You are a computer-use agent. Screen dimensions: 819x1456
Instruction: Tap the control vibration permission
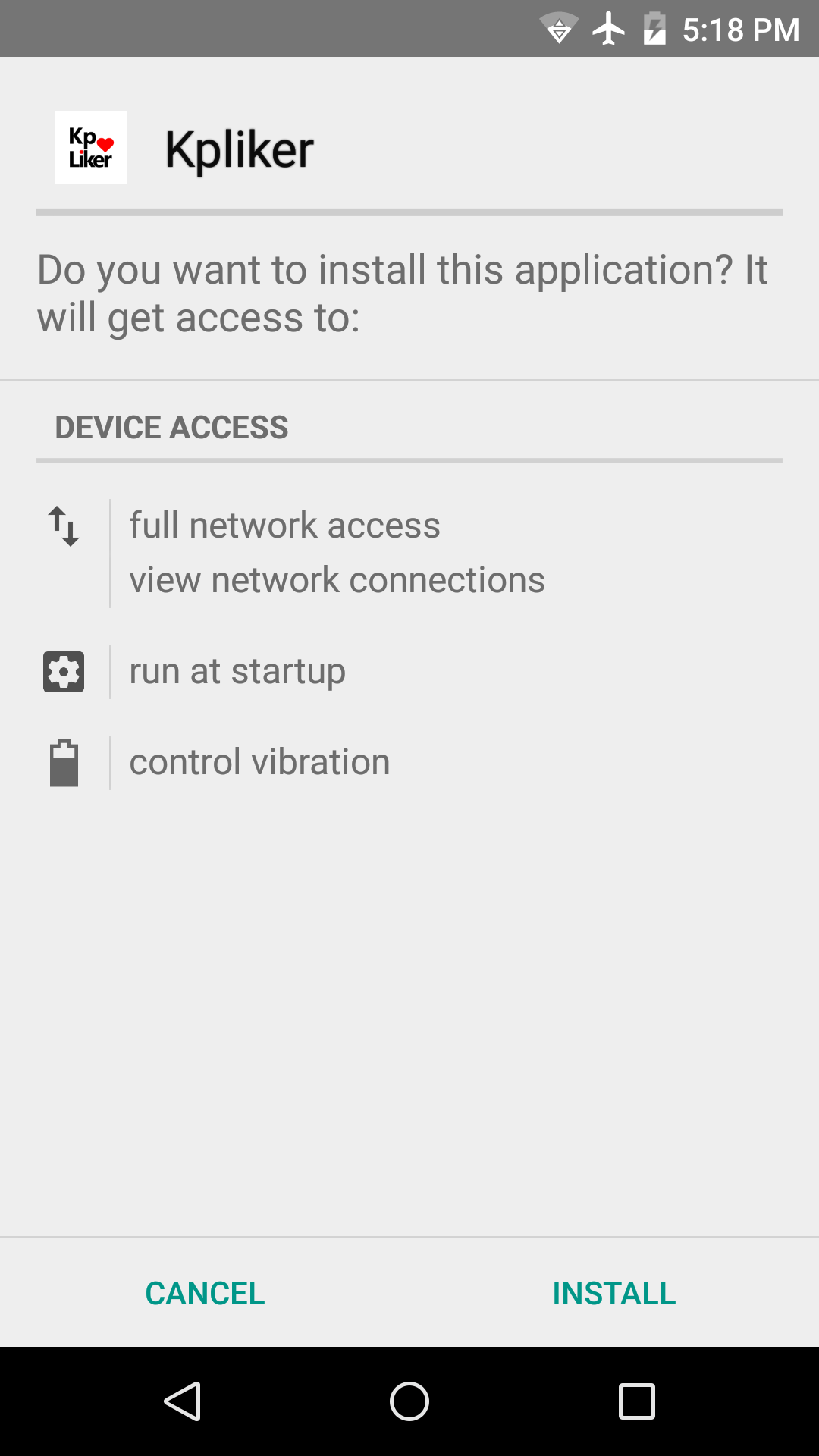(259, 762)
